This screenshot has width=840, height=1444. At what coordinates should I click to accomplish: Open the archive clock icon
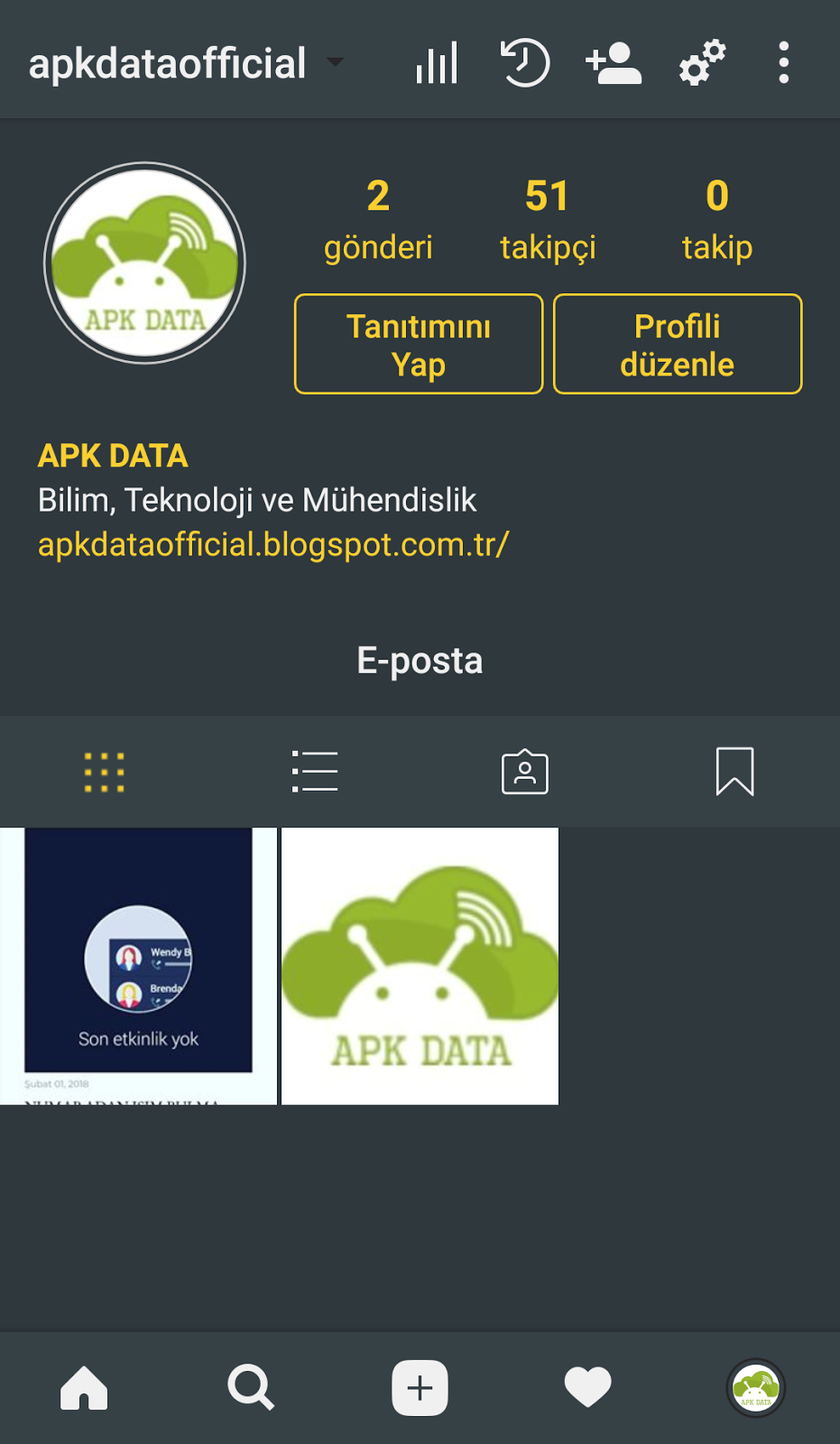click(x=524, y=63)
